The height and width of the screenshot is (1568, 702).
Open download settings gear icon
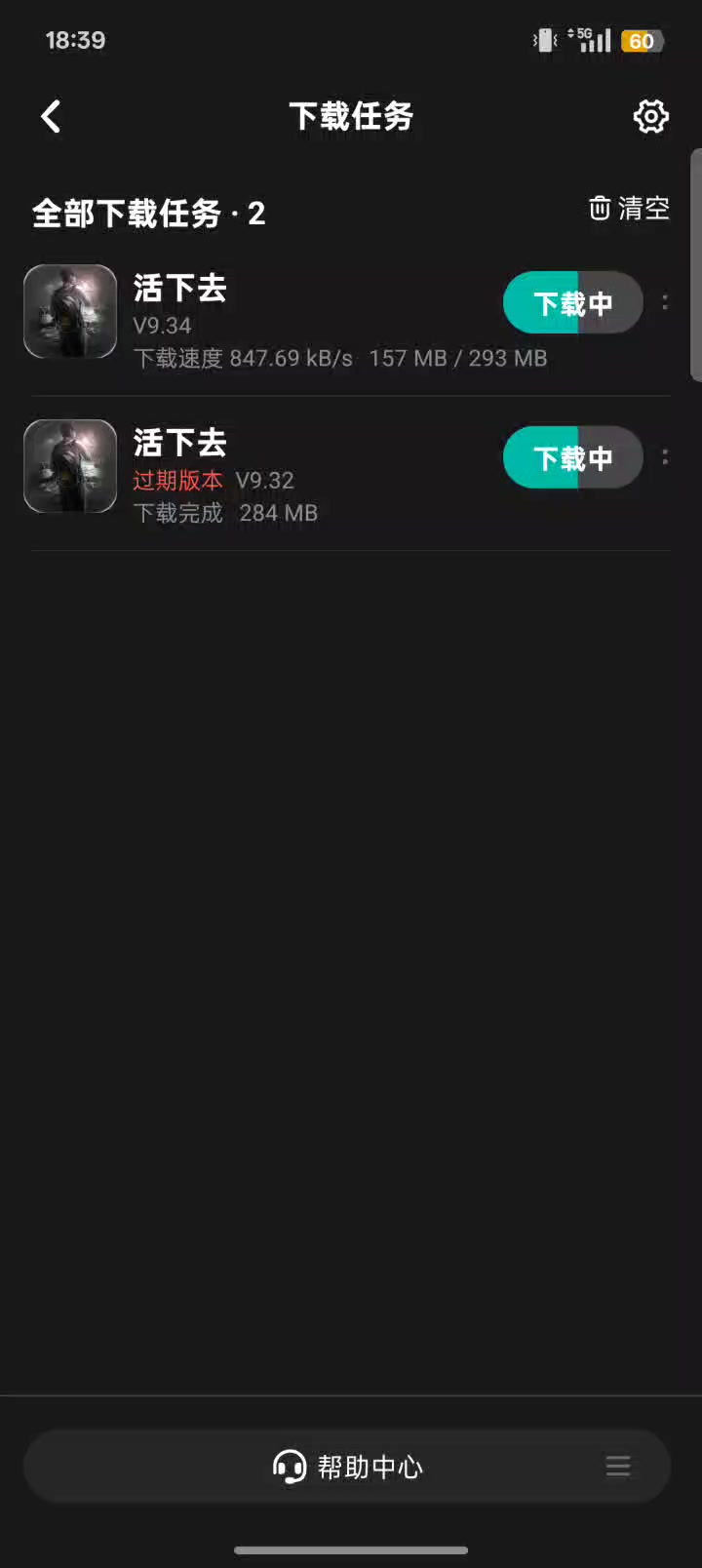[651, 117]
